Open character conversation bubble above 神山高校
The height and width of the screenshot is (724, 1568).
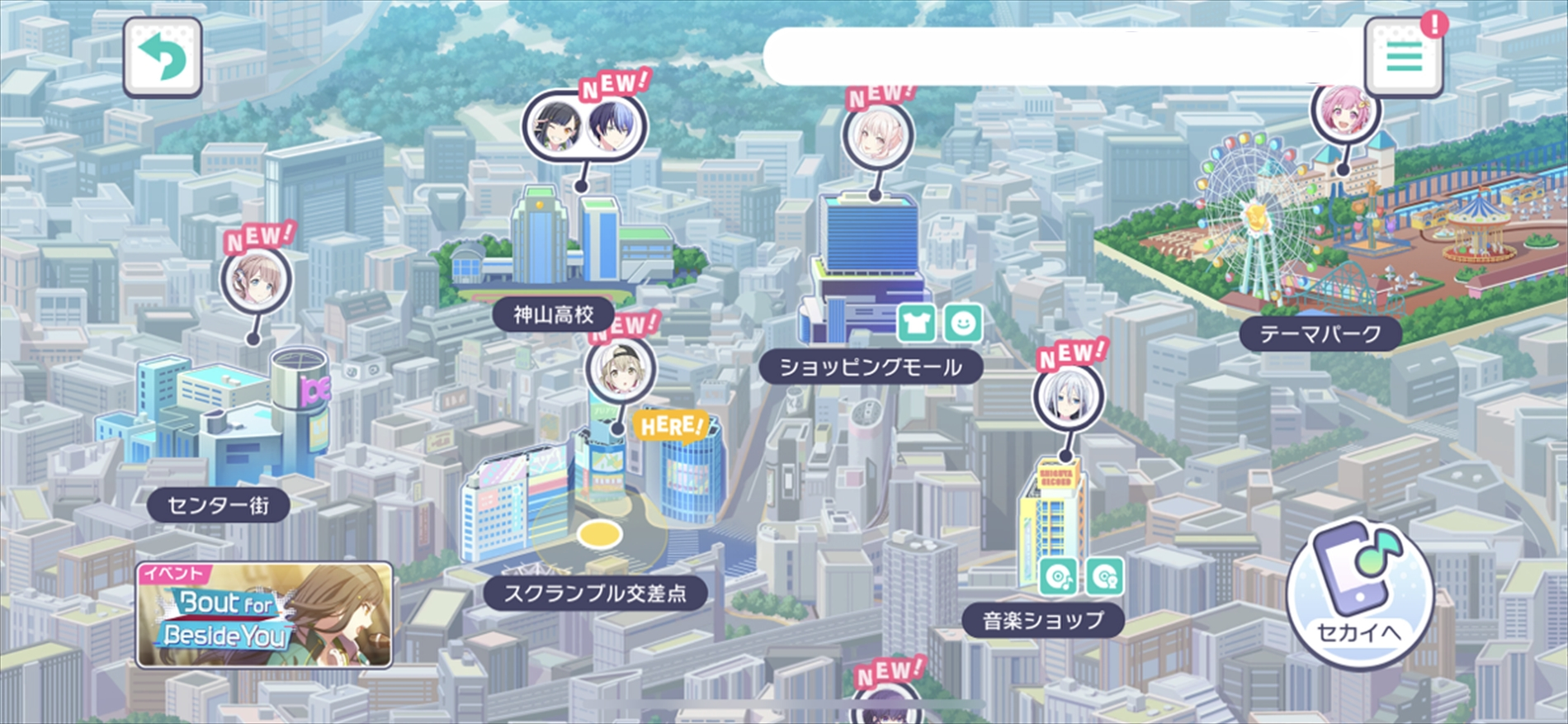click(584, 126)
